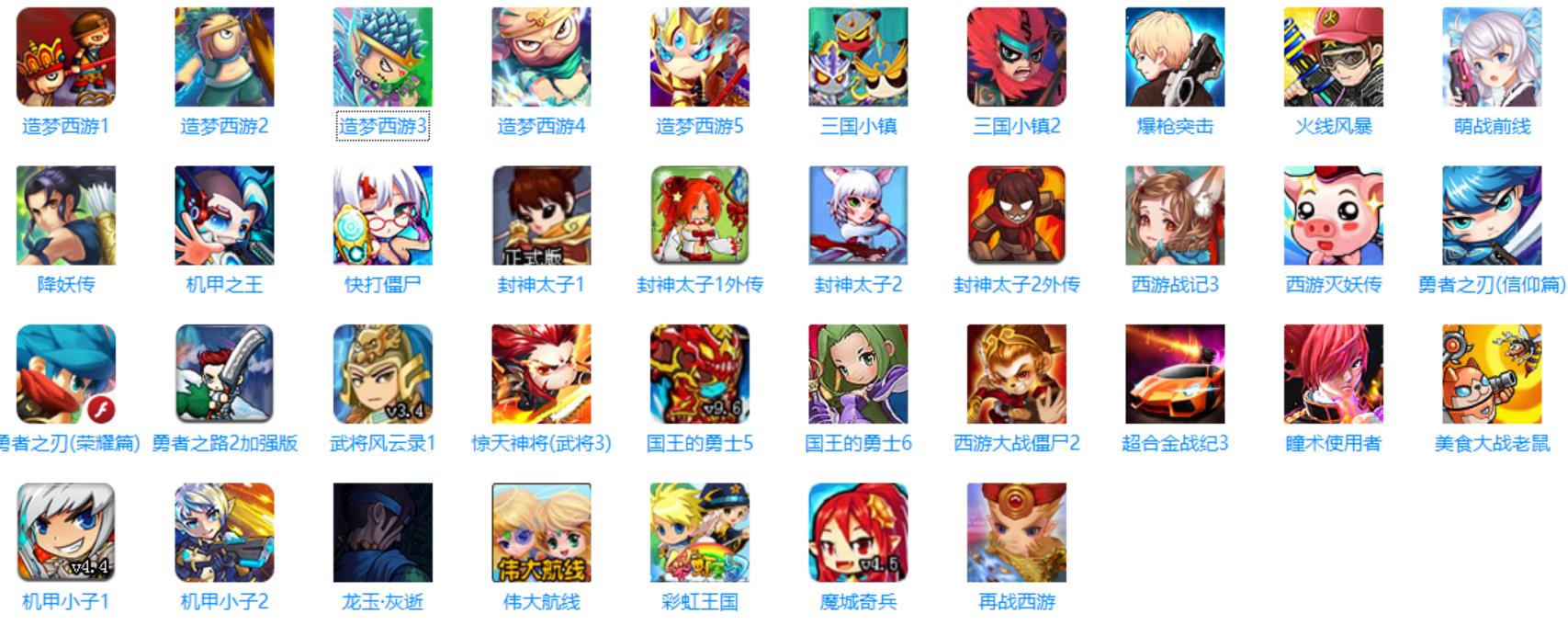
Task: Start 美食大战老鼠
Action: coord(1492,374)
